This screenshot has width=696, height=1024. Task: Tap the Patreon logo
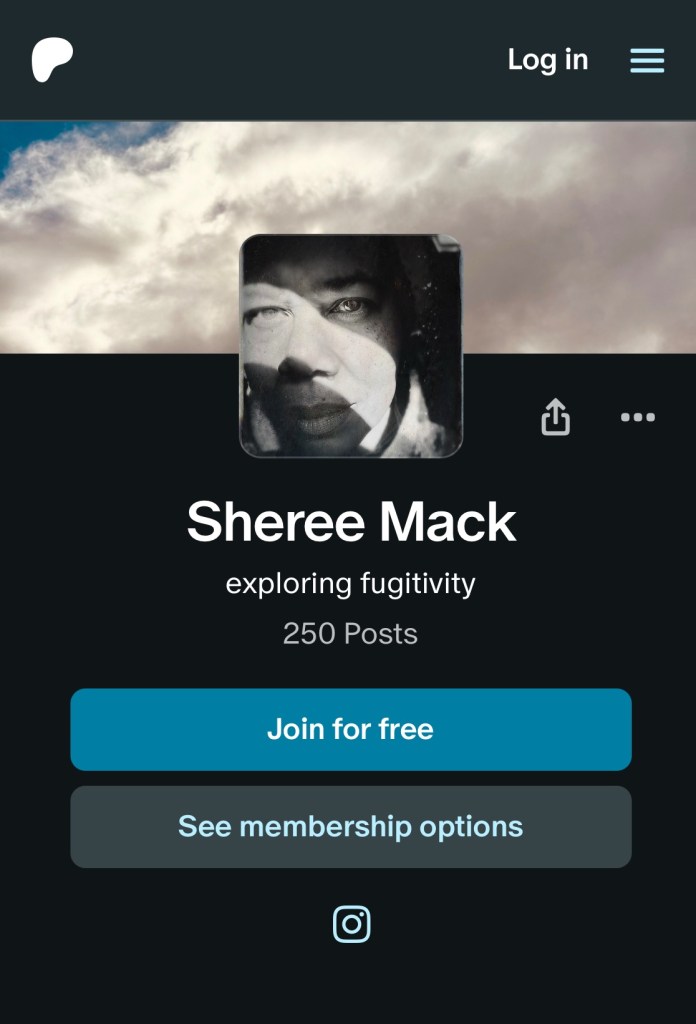(52, 60)
